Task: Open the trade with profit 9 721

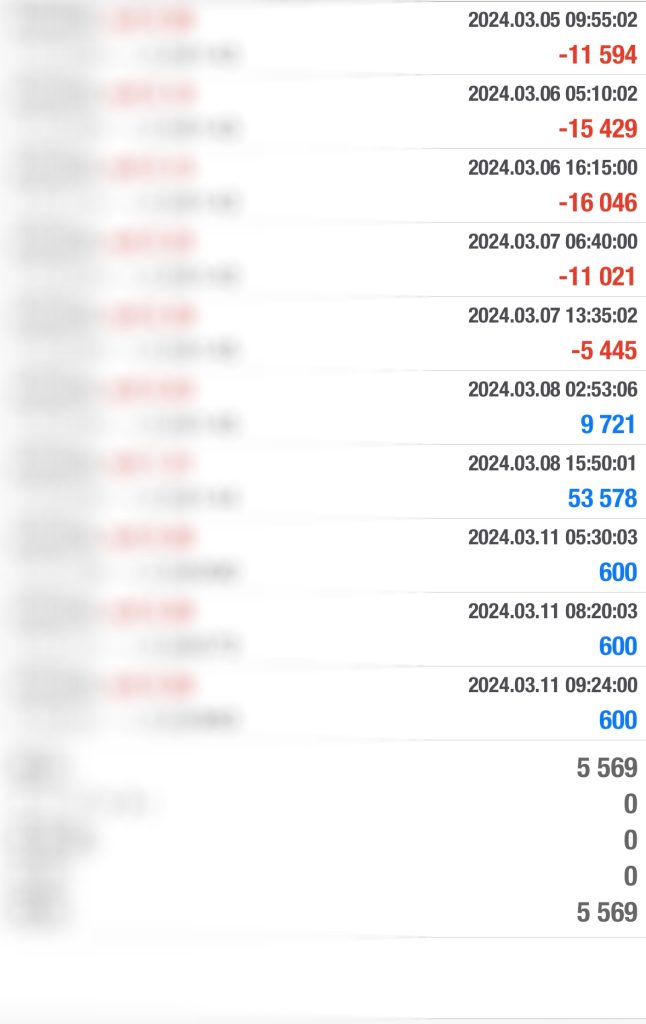Action: tap(323, 407)
